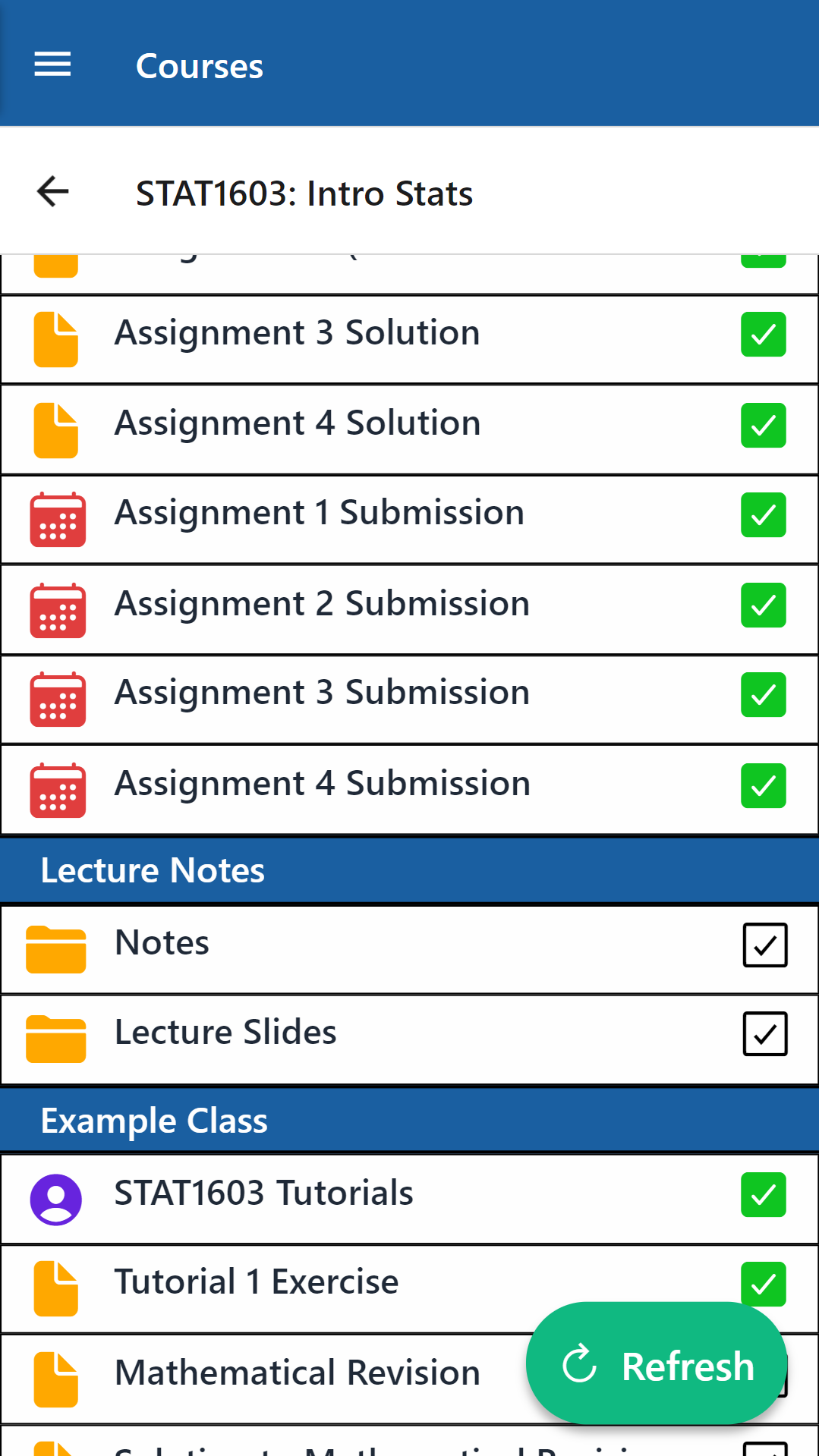819x1456 pixels.
Task: Uncheck the Assignment 3 Submission checkbox
Action: pos(764,695)
